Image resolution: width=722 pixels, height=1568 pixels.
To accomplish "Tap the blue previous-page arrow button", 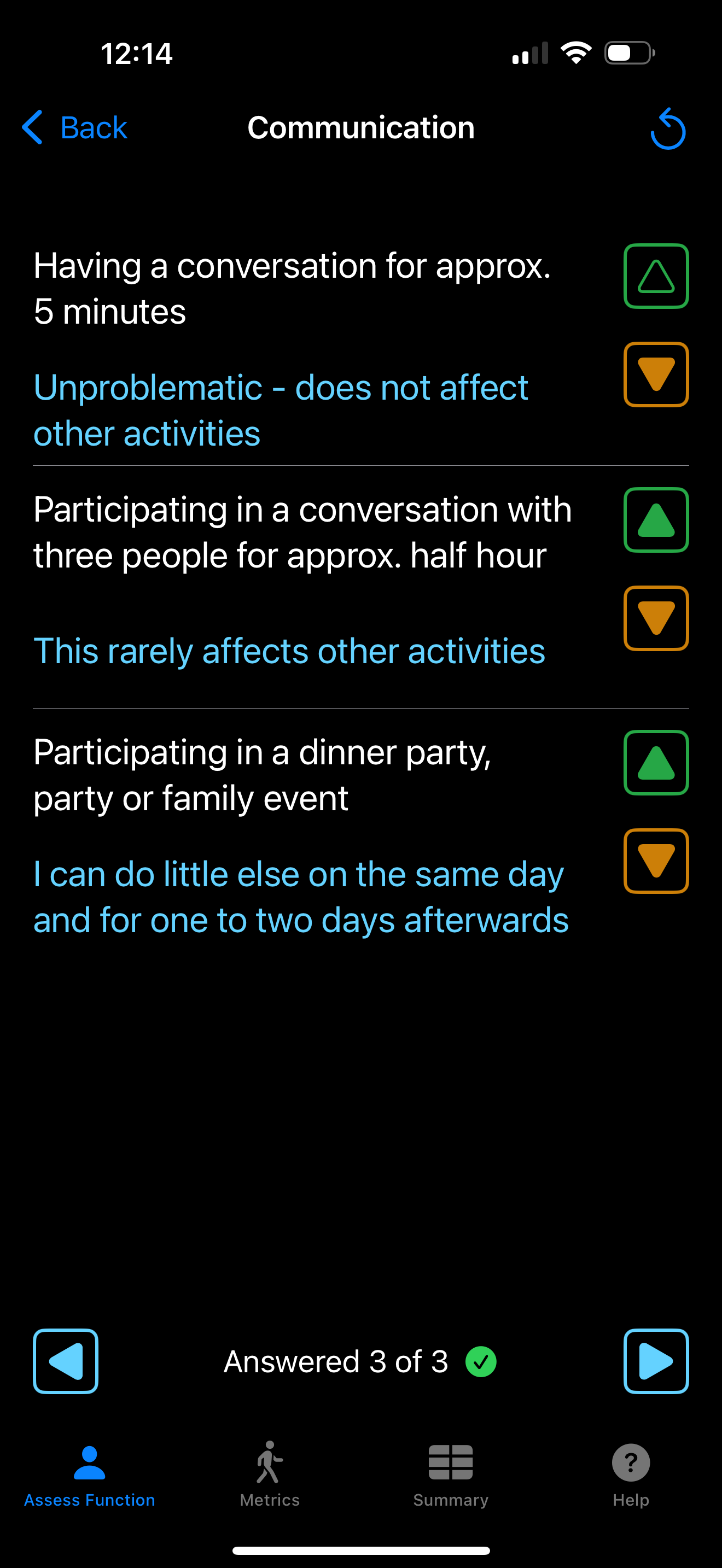I will [x=66, y=1362].
